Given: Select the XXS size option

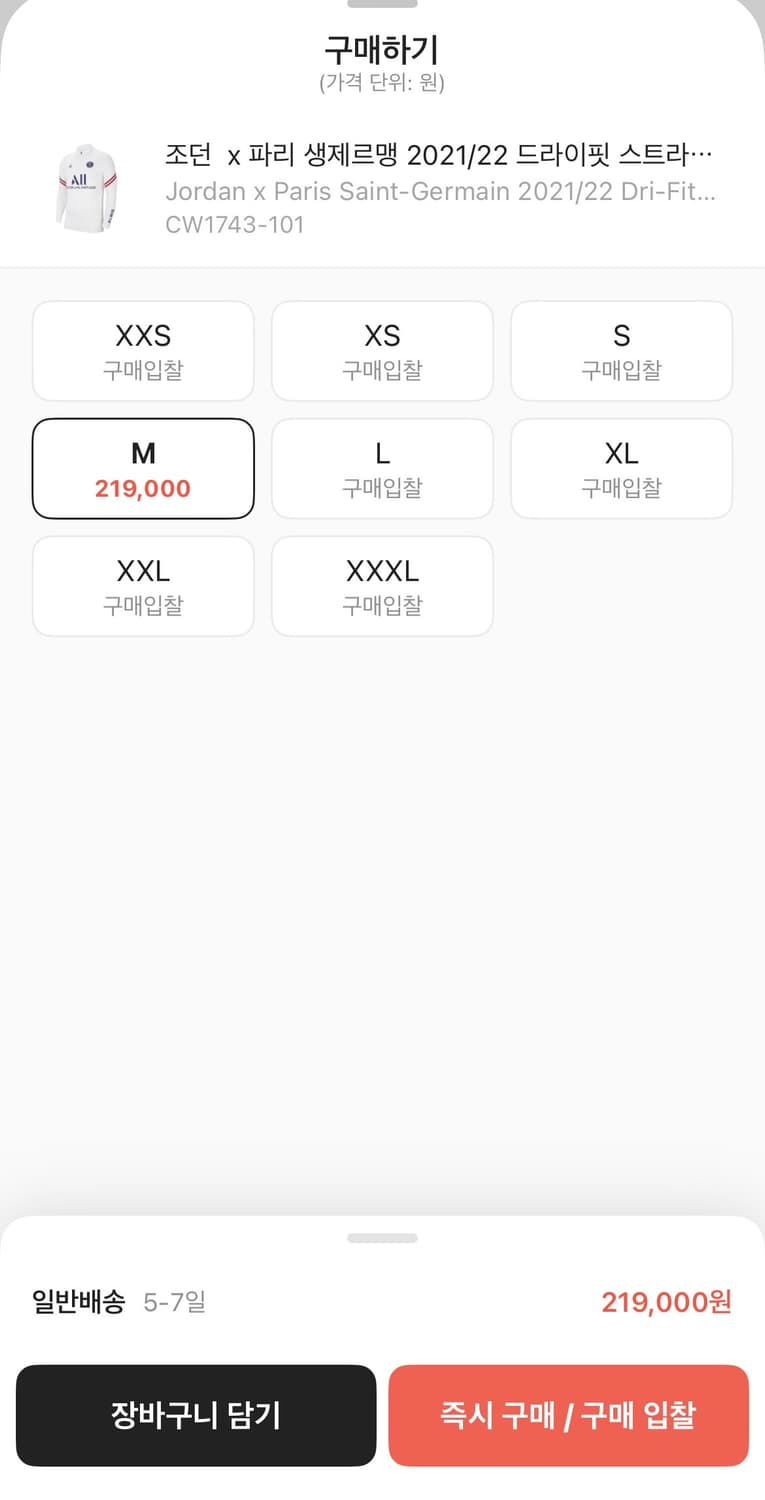Looking at the screenshot, I should point(143,350).
